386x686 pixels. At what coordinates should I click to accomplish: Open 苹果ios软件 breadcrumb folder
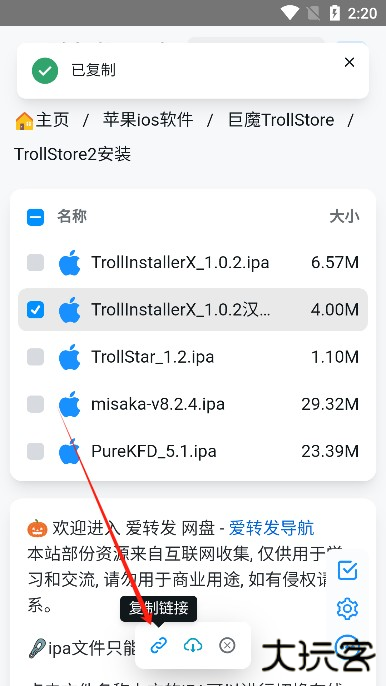pyautogui.click(x=147, y=120)
